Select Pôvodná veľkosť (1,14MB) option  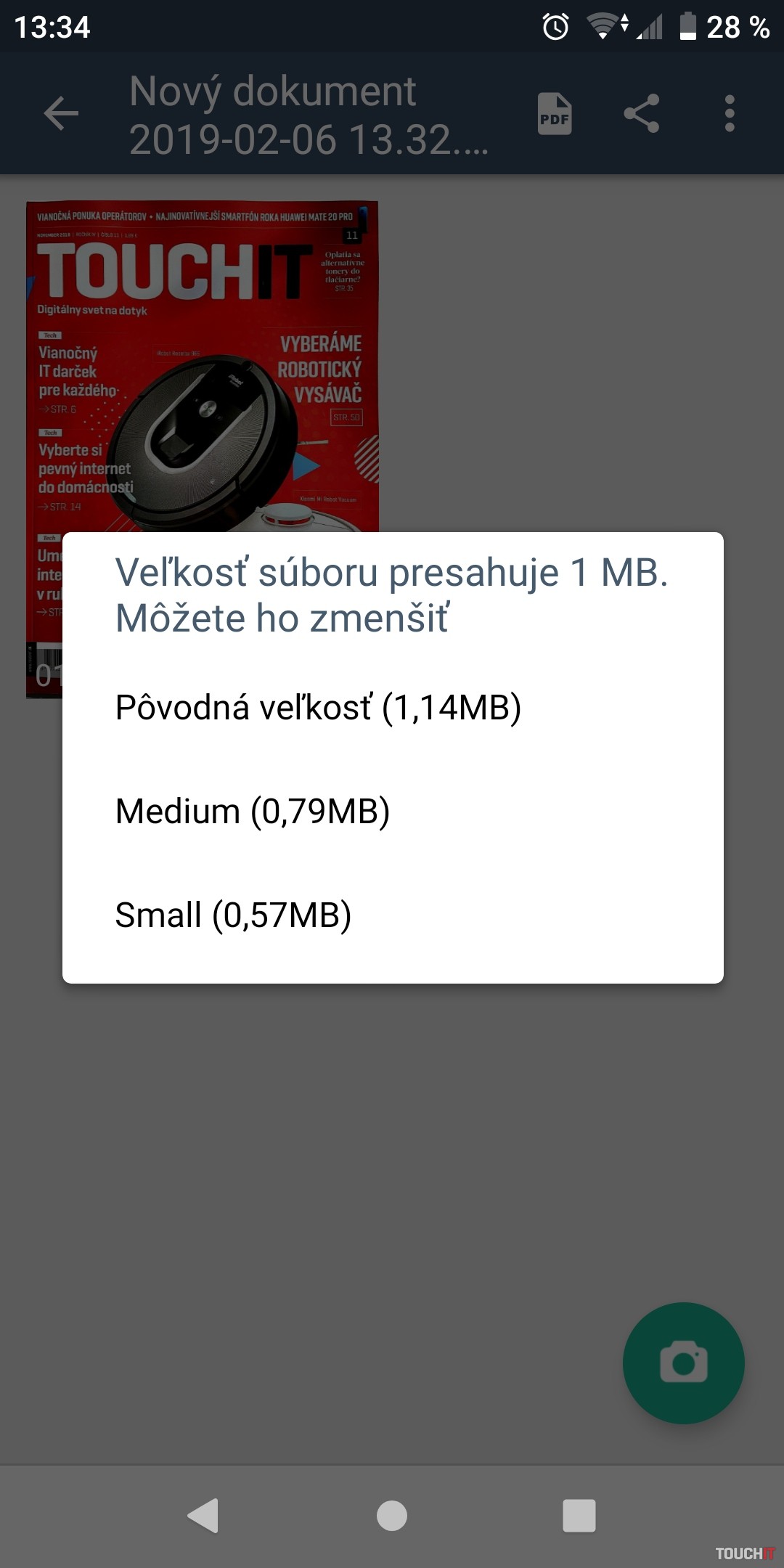click(318, 708)
